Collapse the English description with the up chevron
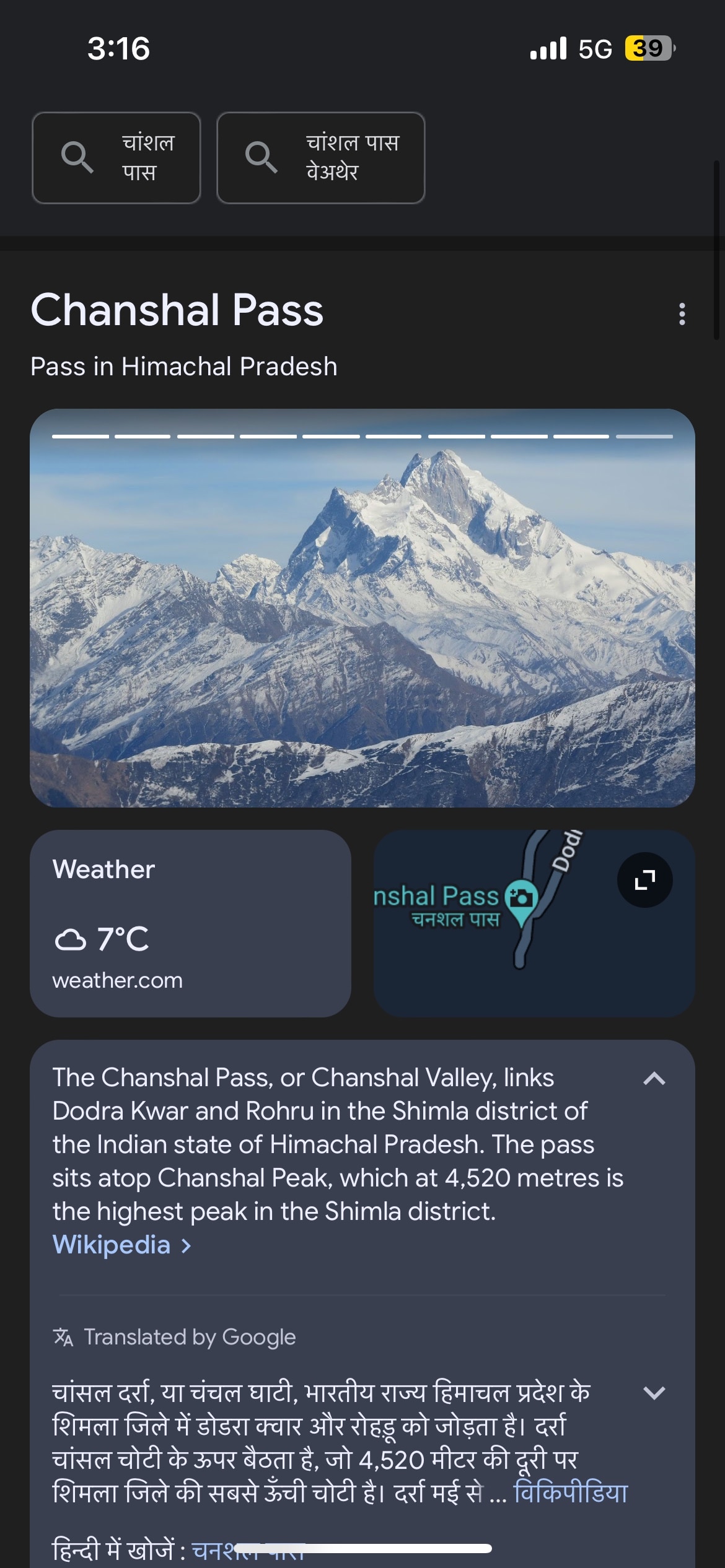 [654, 1079]
